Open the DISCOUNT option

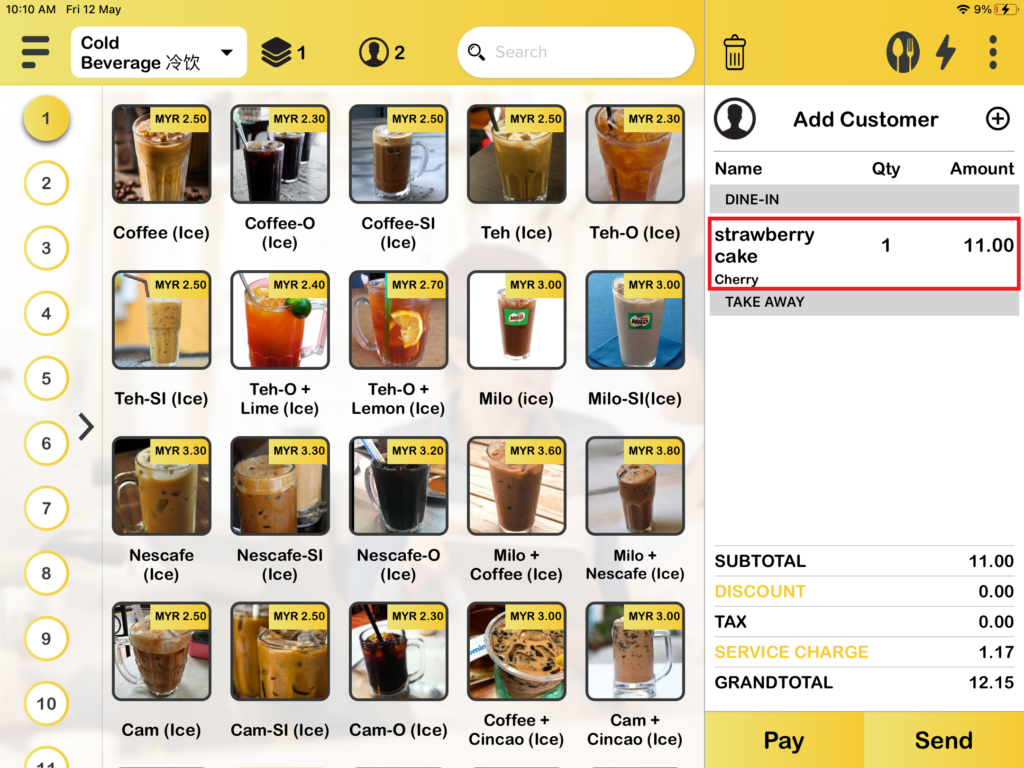tap(760, 591)
